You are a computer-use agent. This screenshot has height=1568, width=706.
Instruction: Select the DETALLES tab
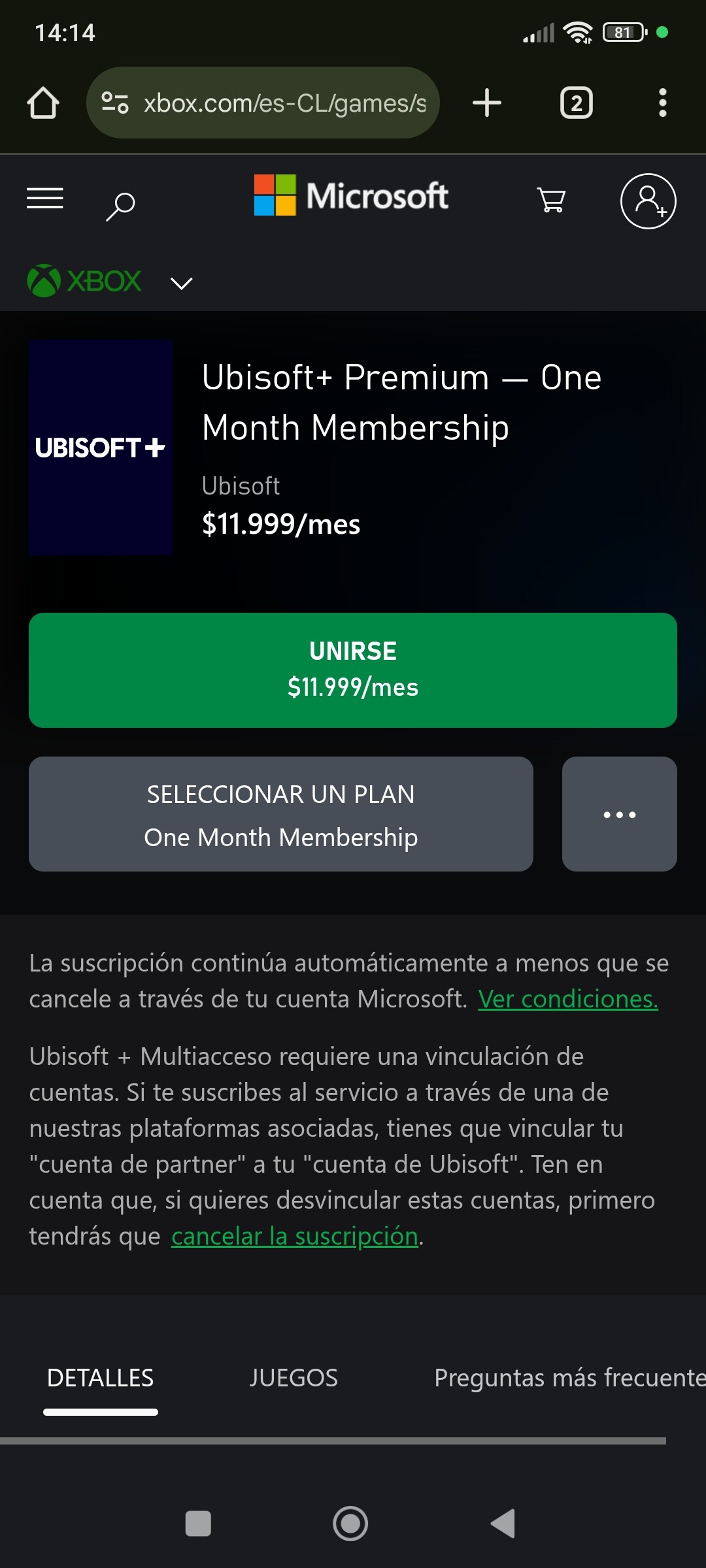(x=101, y=1379)
